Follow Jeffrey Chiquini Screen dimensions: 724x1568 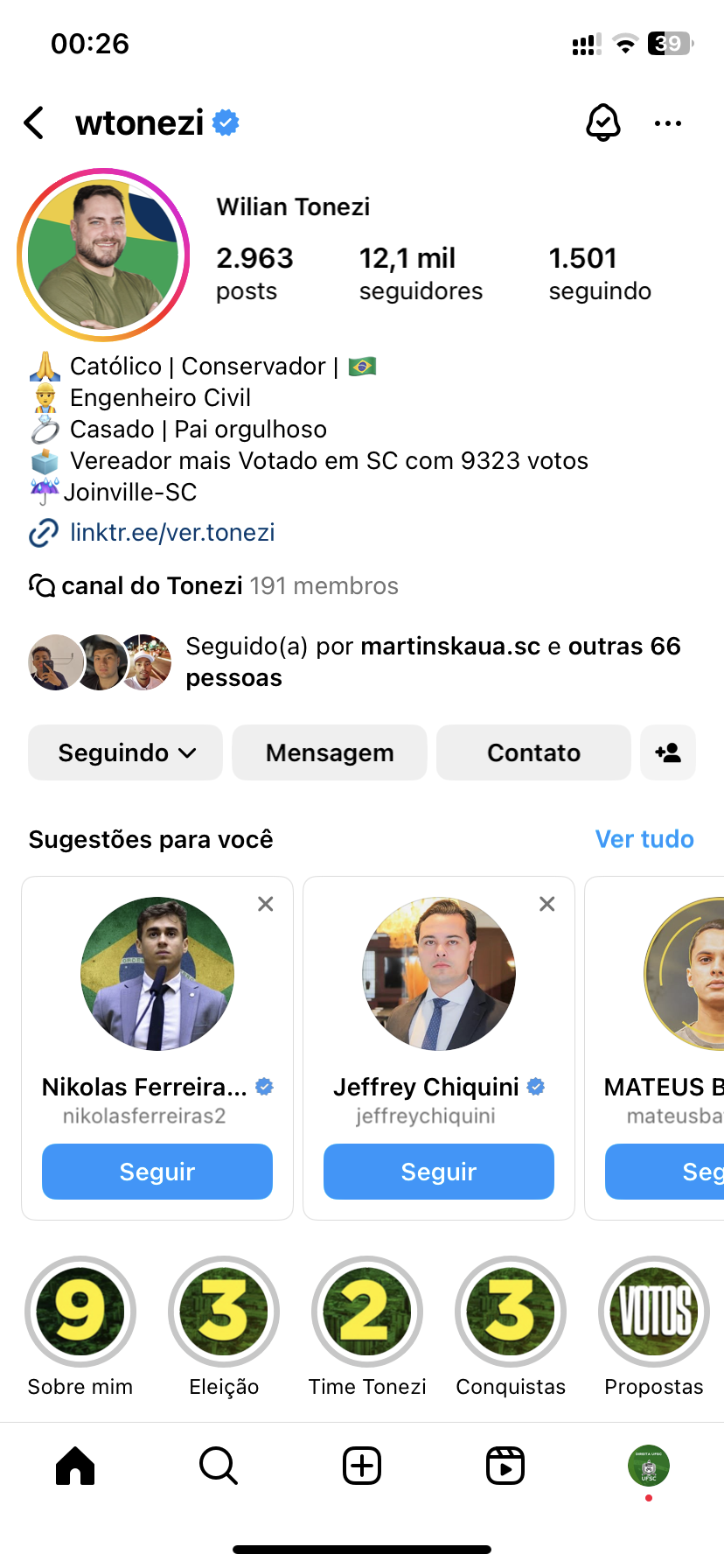point(439,1172)
